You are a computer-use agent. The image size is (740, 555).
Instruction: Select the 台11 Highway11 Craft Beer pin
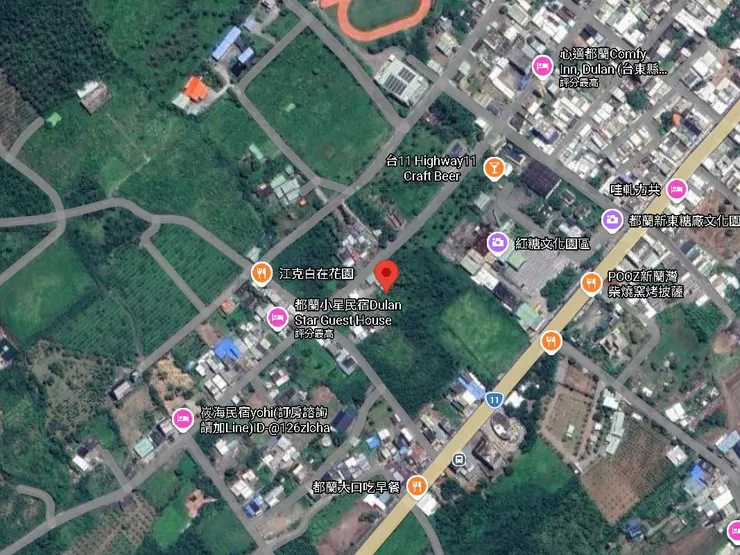(493, 168)
